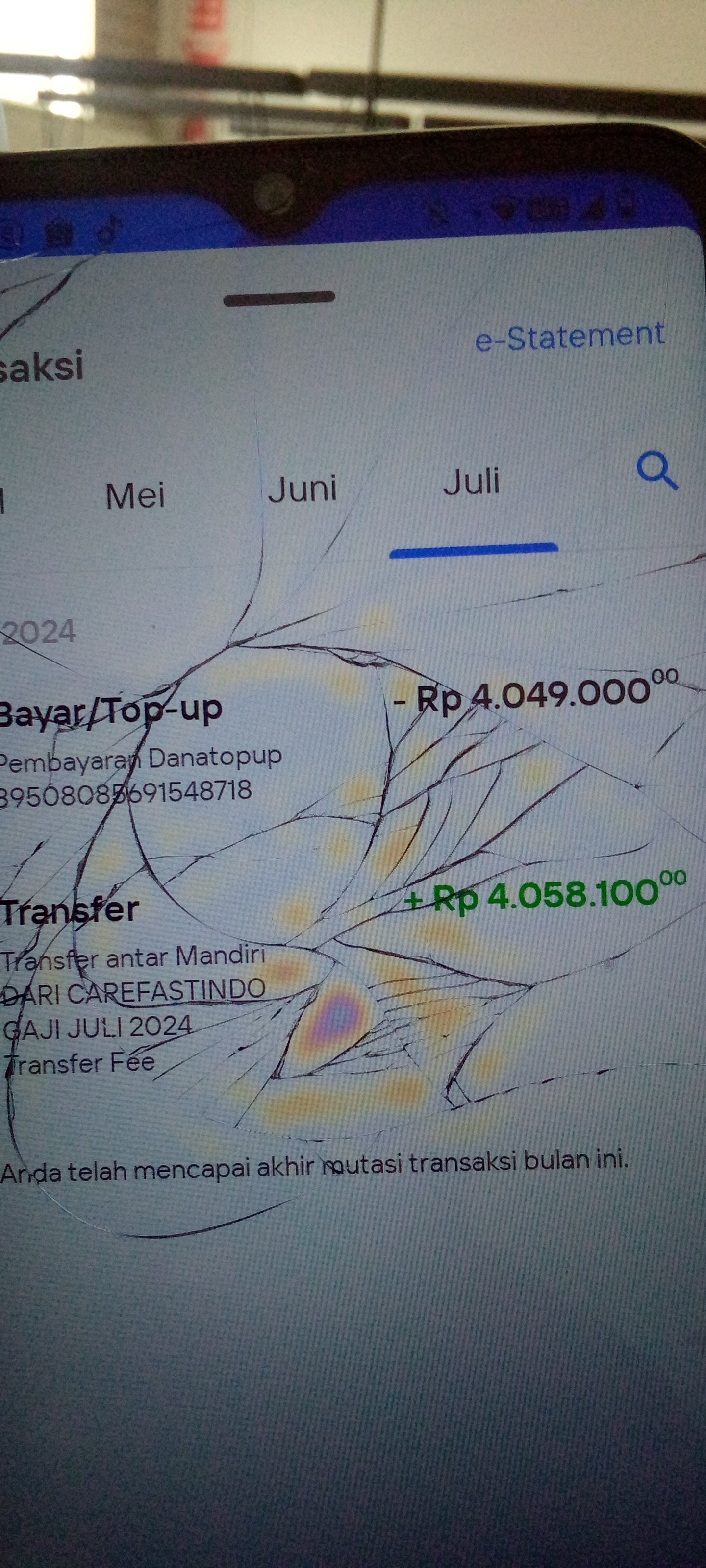This screenshot has height=1568, width=706.
Task: Tap the search magnifier icon
Action: (x=656, y=470)
